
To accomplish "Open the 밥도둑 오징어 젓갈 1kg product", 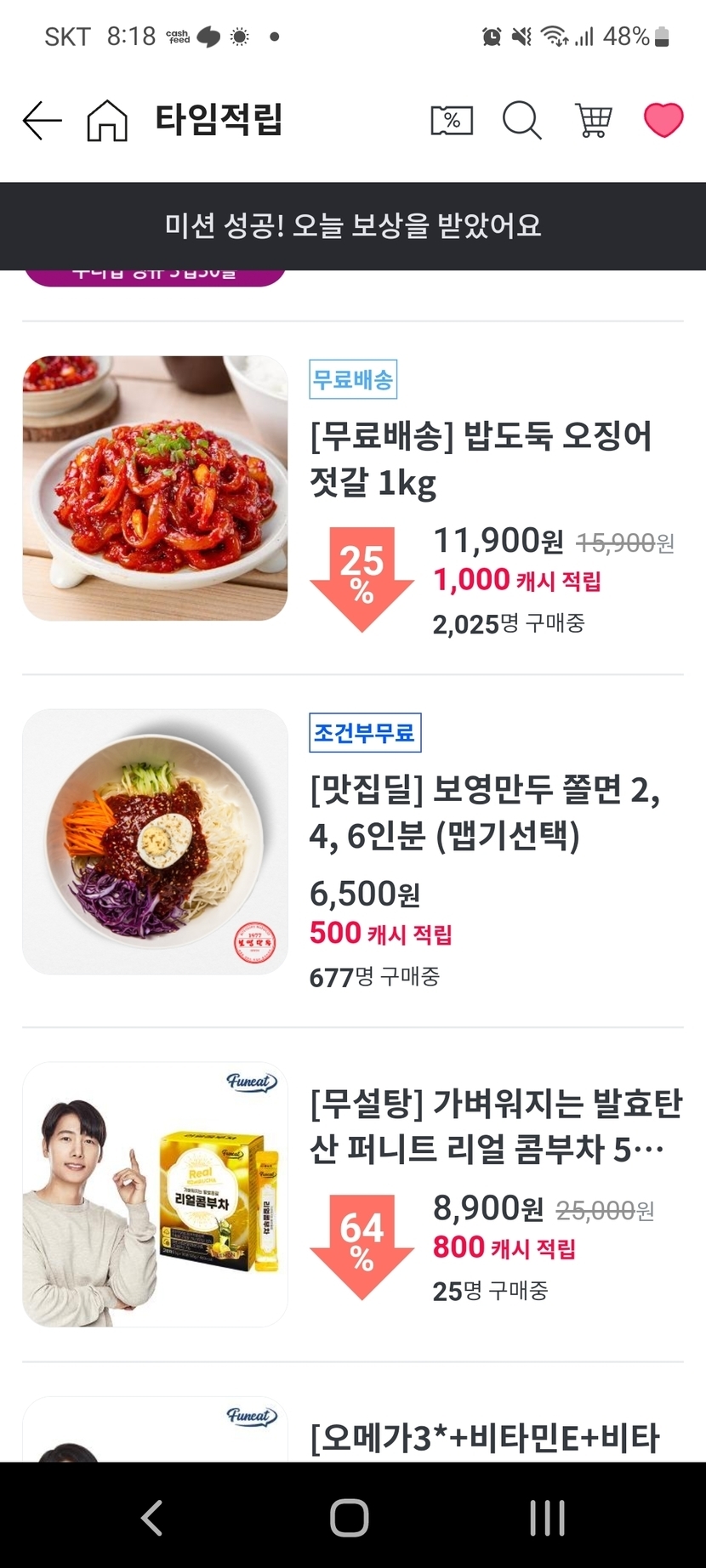I will tap(481, 459).
